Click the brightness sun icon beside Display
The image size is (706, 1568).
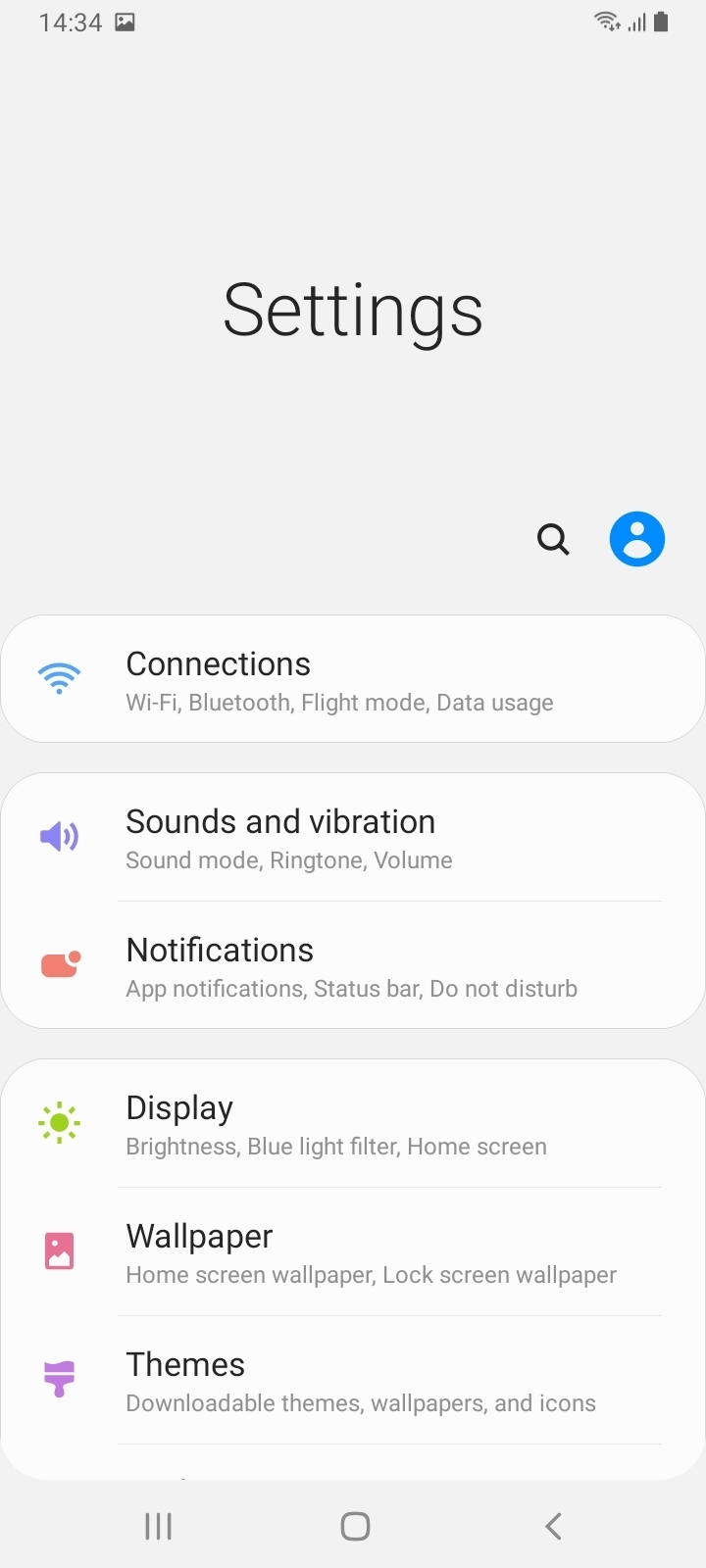[x=59, y=1123]
